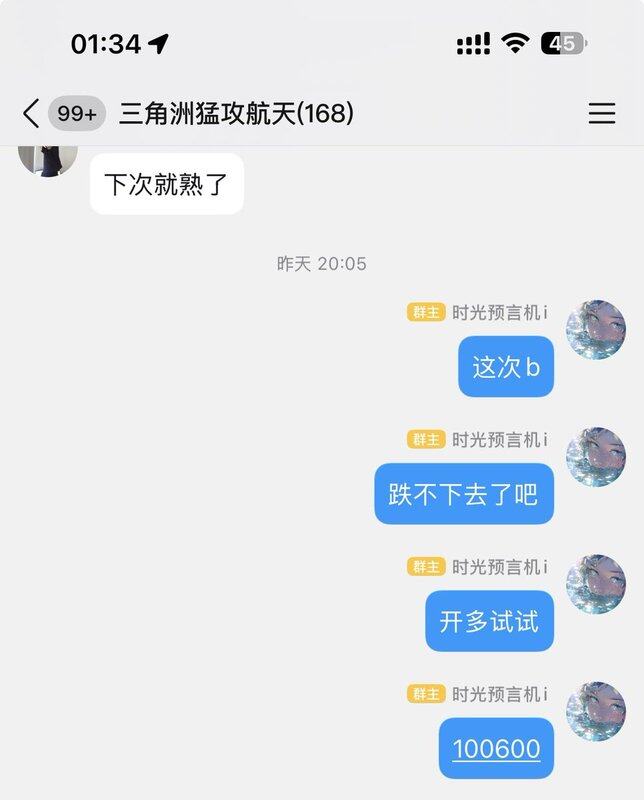Go back to the message list

[x=32, y=113]
